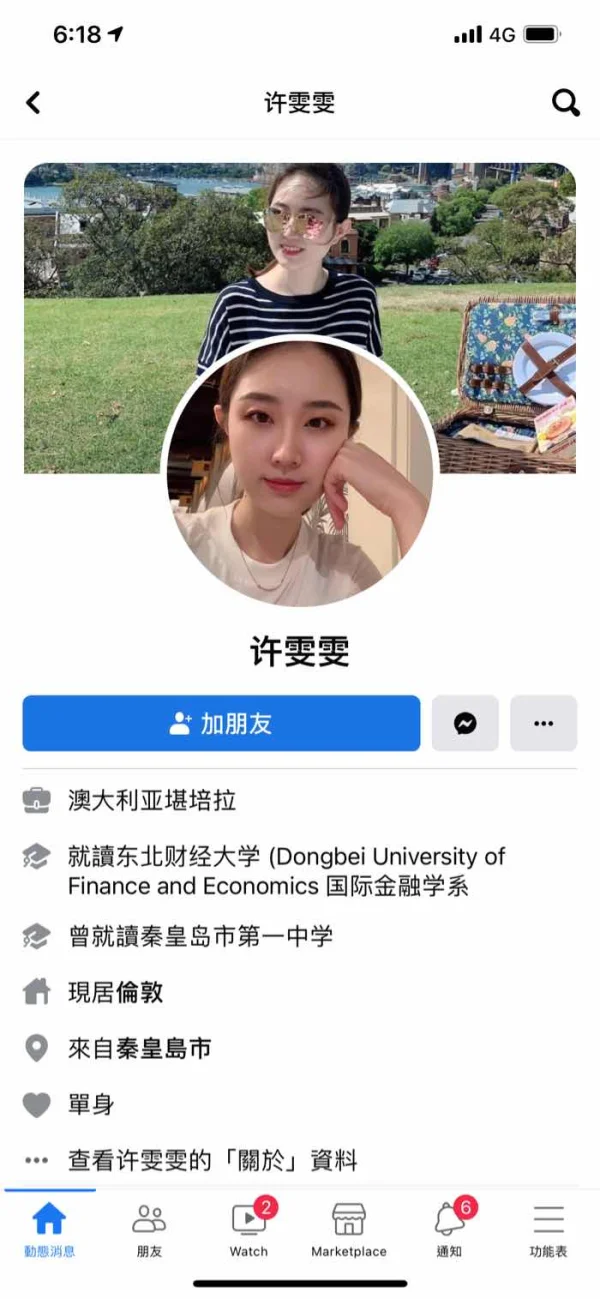Switch to the 朋友 friends tab
The image size is (600, 1299).
(x=149, y=1230)
